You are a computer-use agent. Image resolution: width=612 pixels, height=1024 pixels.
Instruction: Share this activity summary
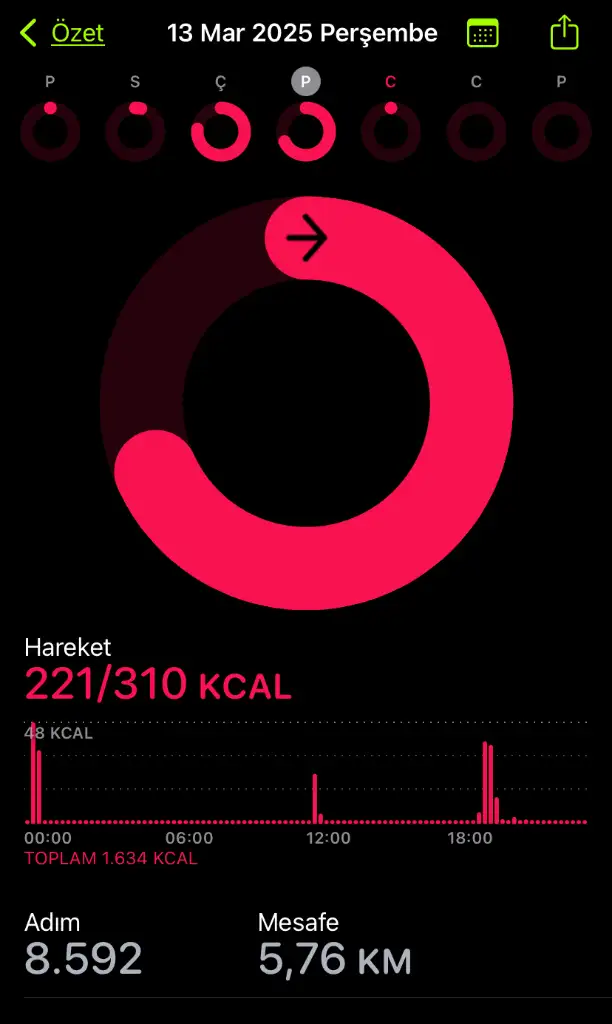(x=564, y=32)
